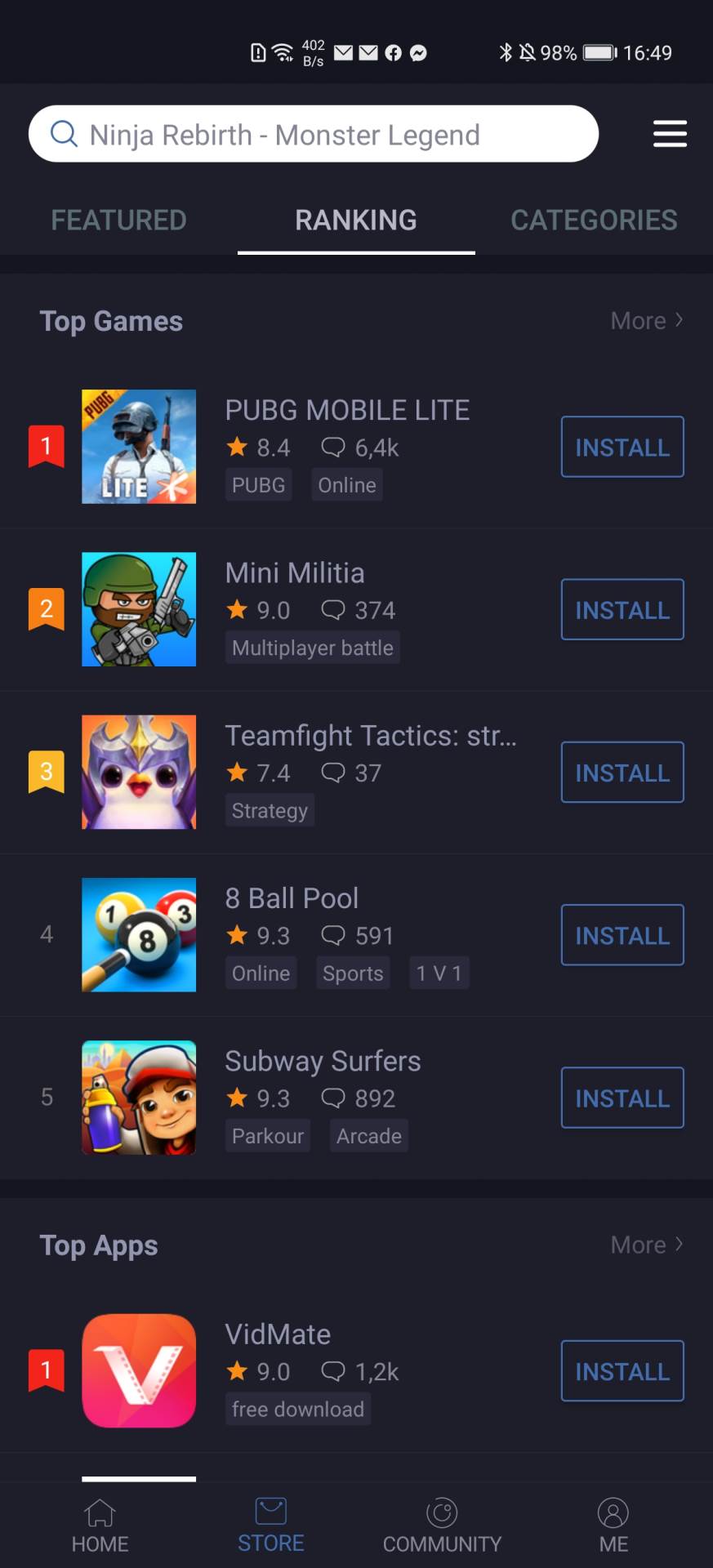Select the Strategy tag under Teamfight Tactics

270,810
